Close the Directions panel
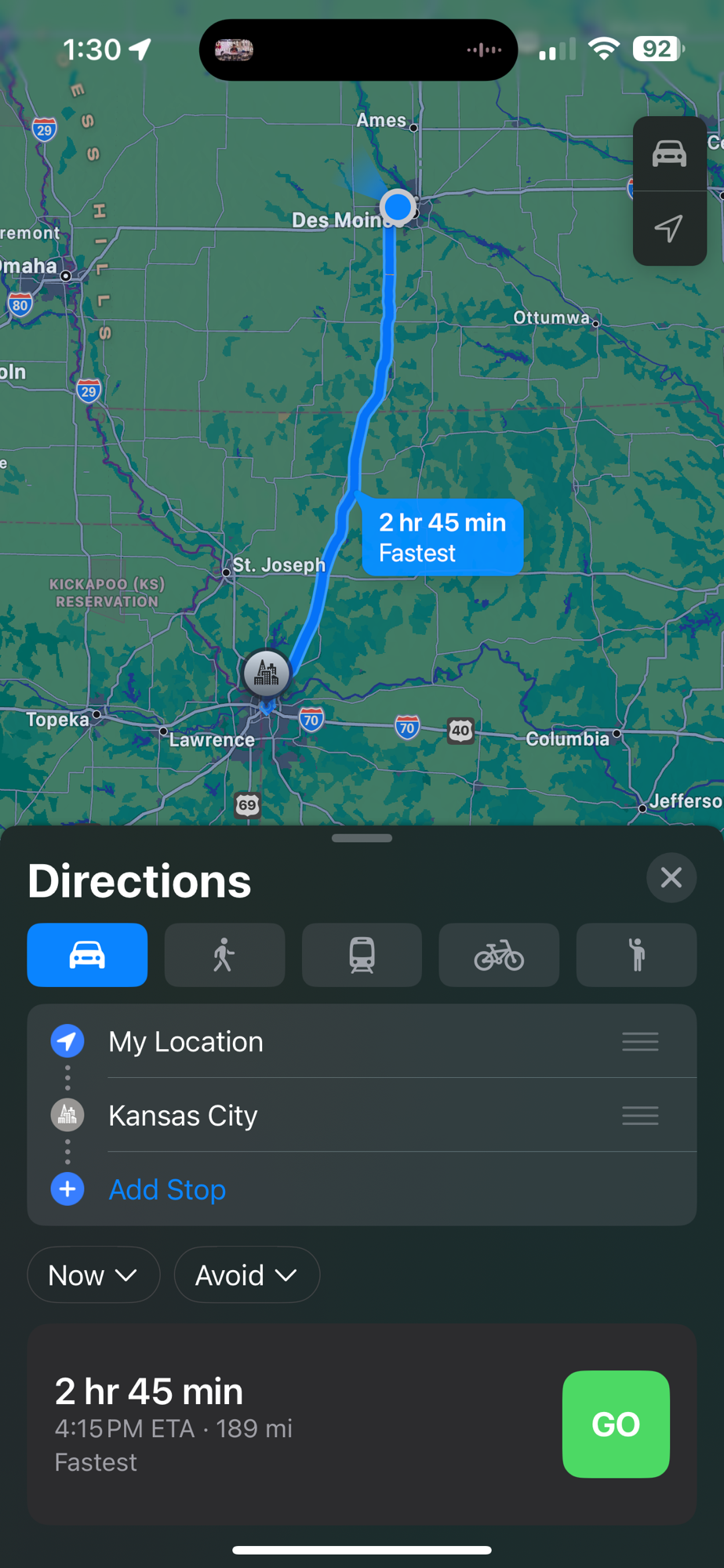This screenshot has width=724, height=1568. 671,877
